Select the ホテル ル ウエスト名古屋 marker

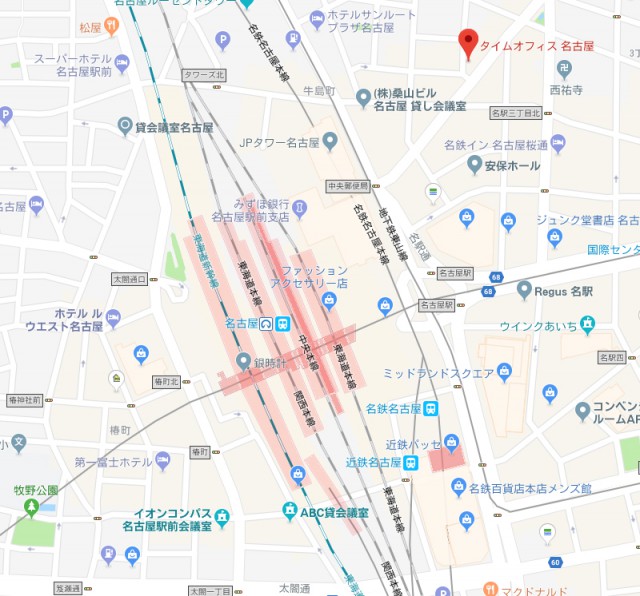[114, 319]
